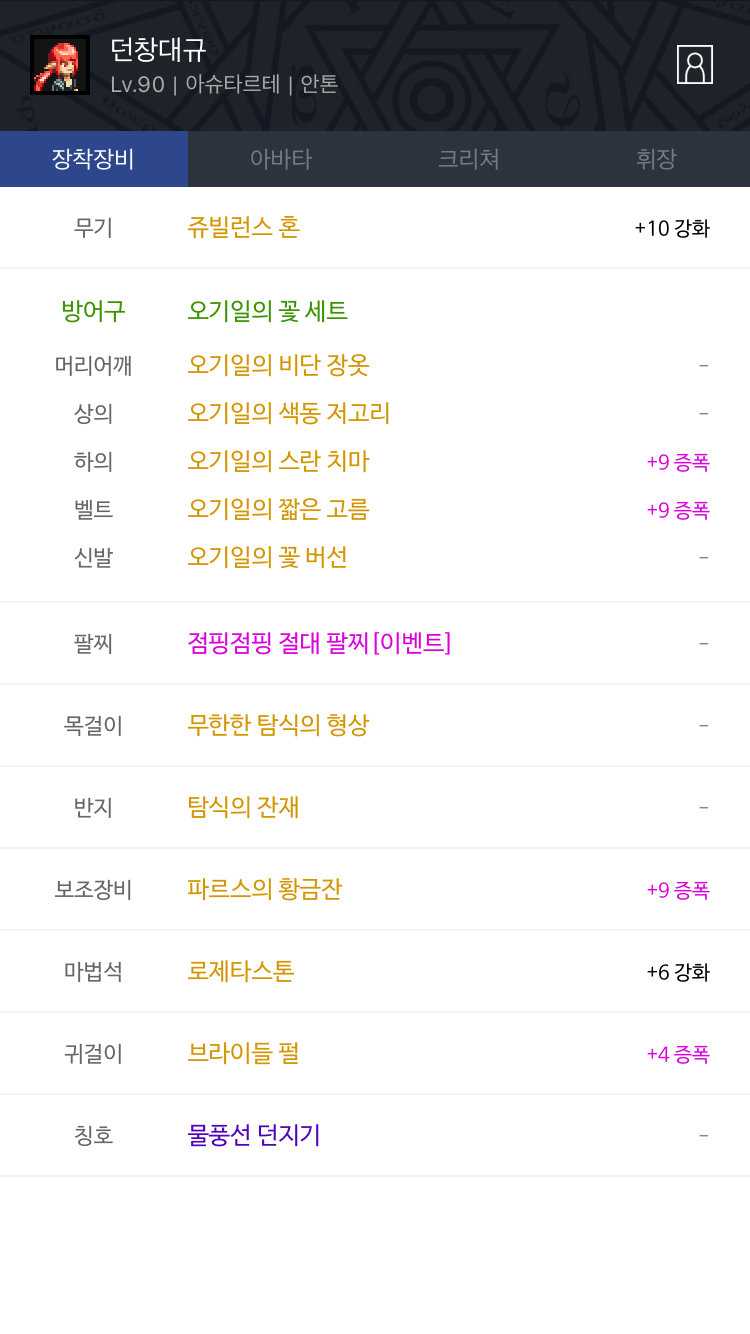The height and width of the screenshot is (1334, 750).
Task: Open 파르스의 황금잔 sub equipment
Action: [265, 889]
